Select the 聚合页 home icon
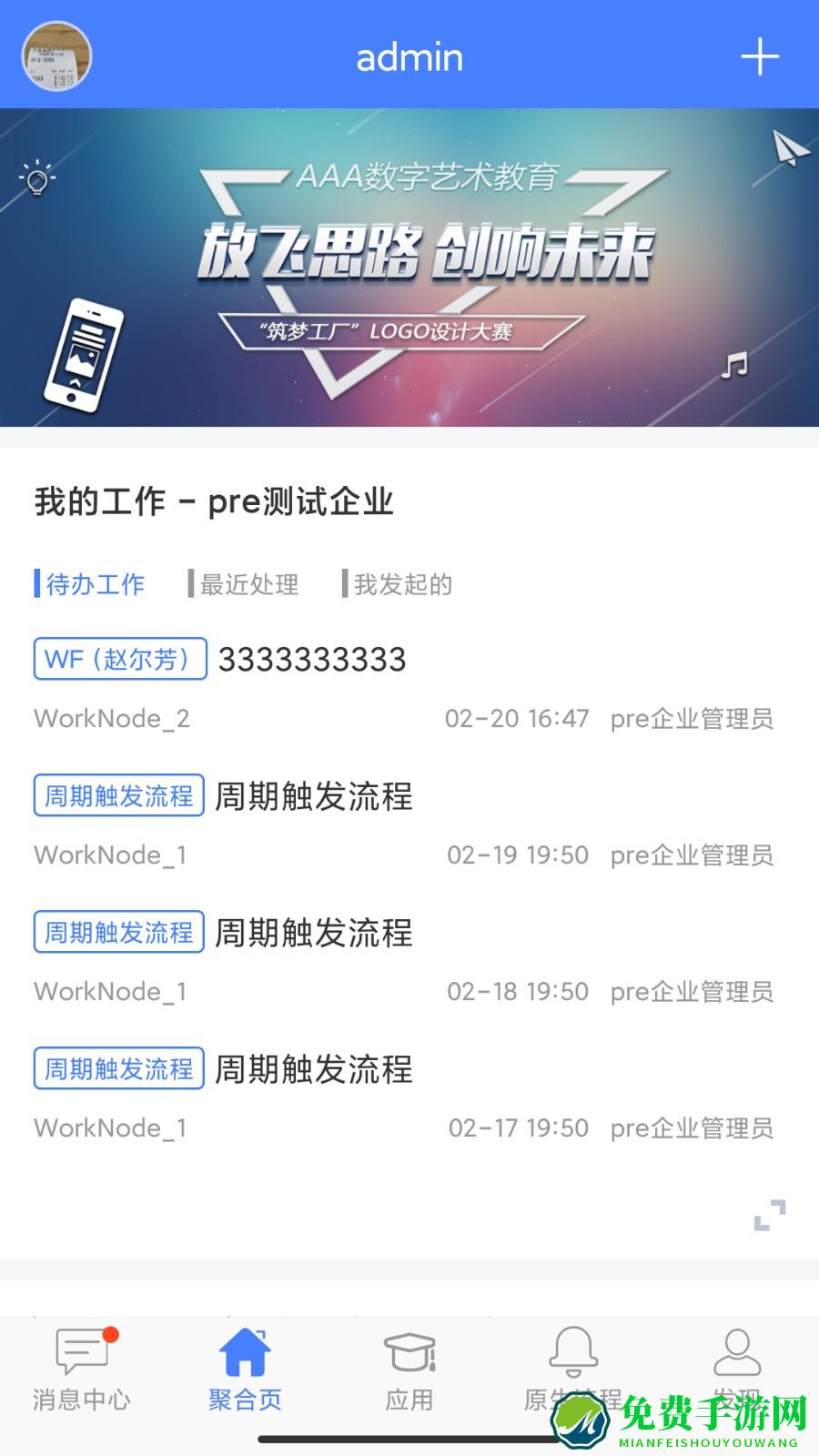 pos(246,1370)
